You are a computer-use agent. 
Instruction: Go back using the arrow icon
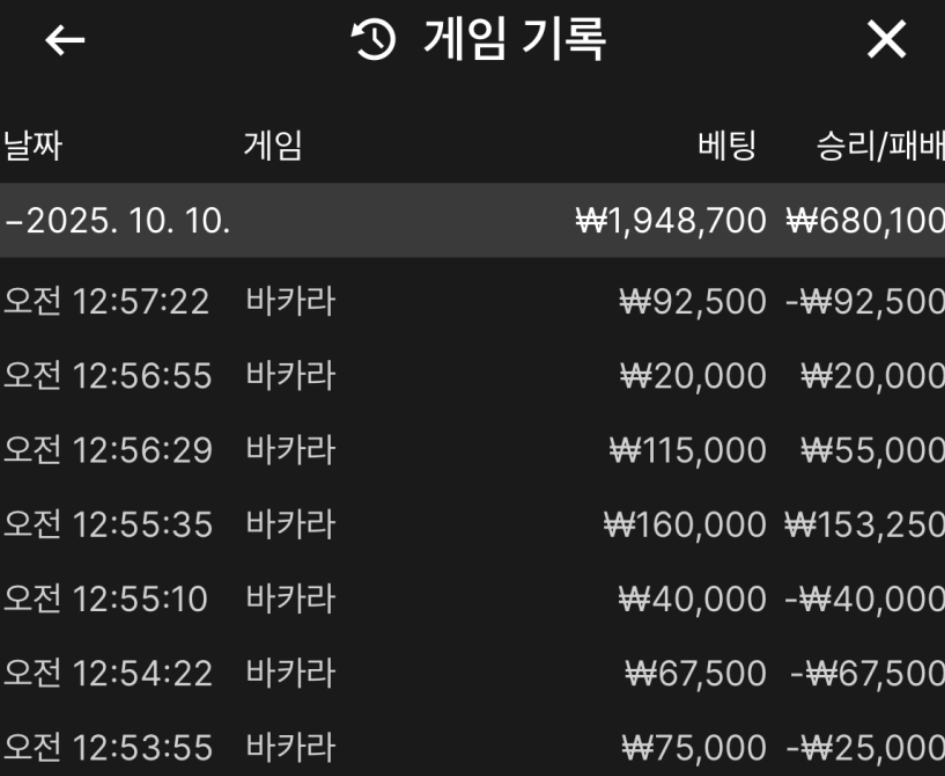point(65,41)
